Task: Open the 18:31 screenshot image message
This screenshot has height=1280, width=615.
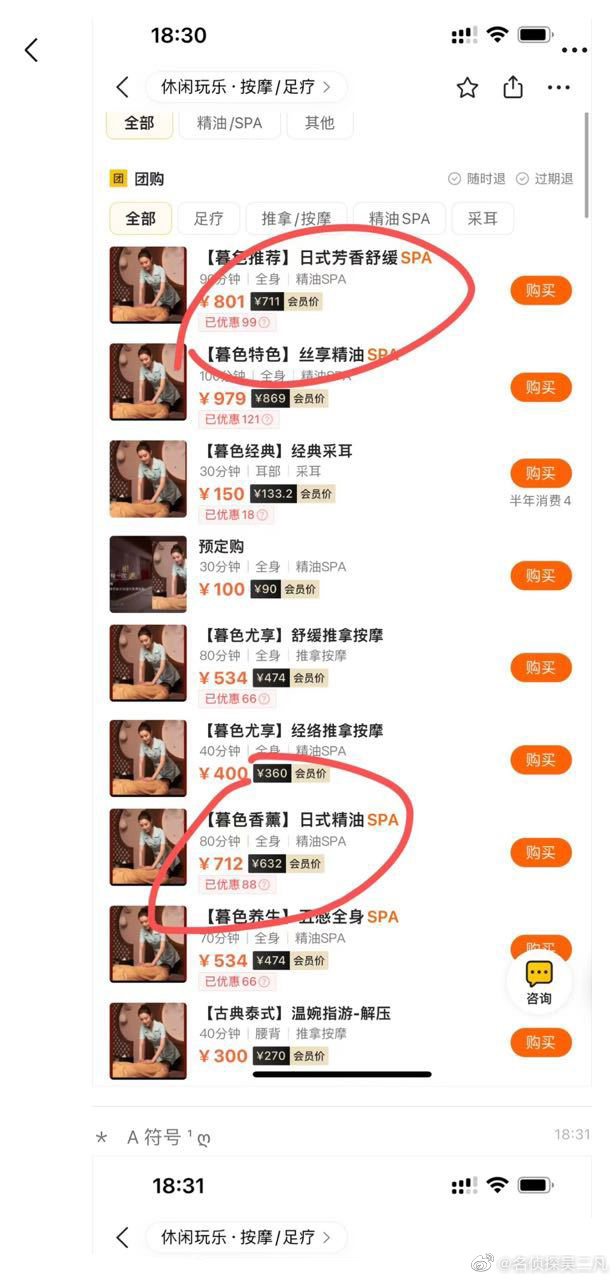Action: point(341,1210)
